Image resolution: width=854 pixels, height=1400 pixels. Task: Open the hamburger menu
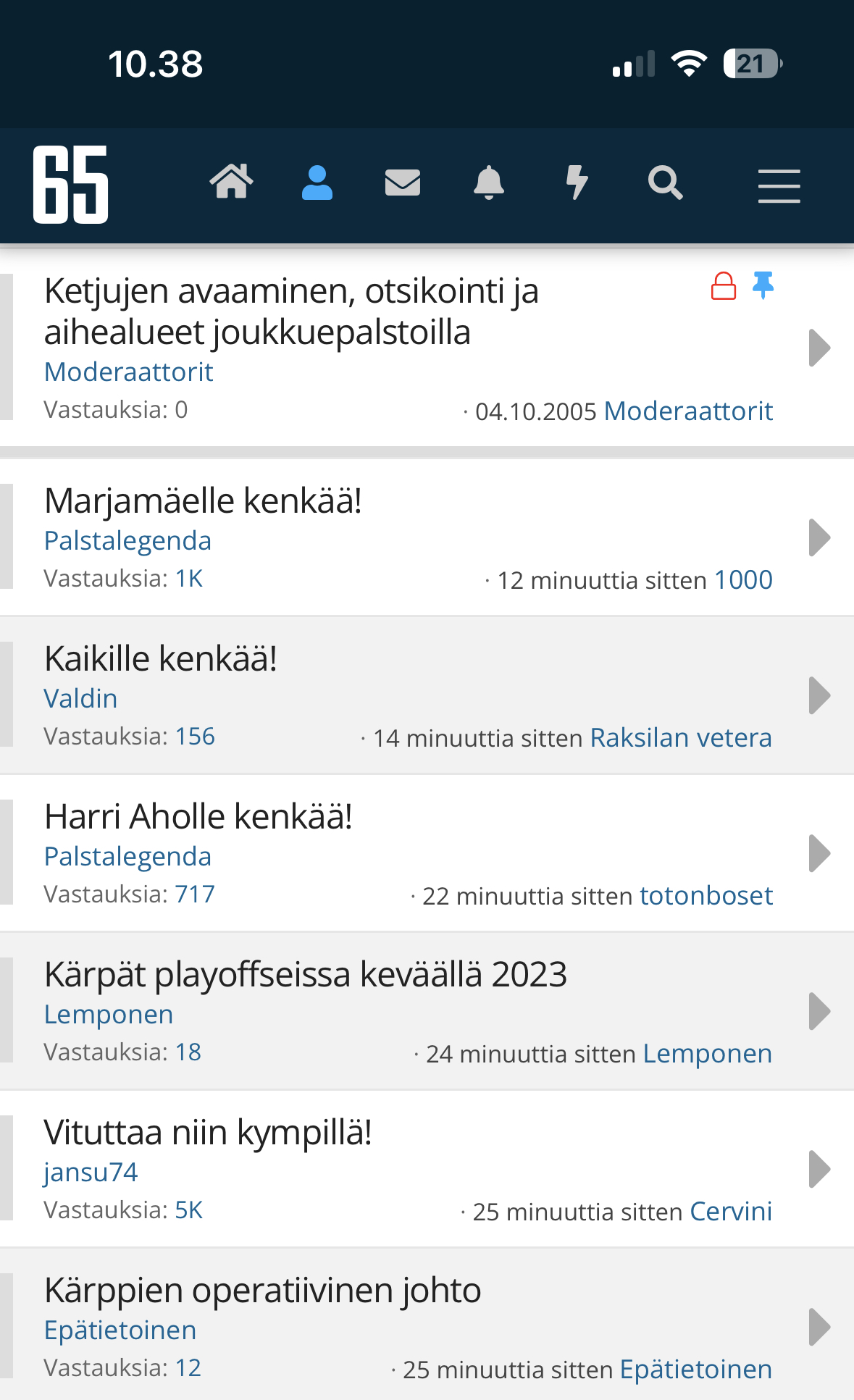pos(779,186)
